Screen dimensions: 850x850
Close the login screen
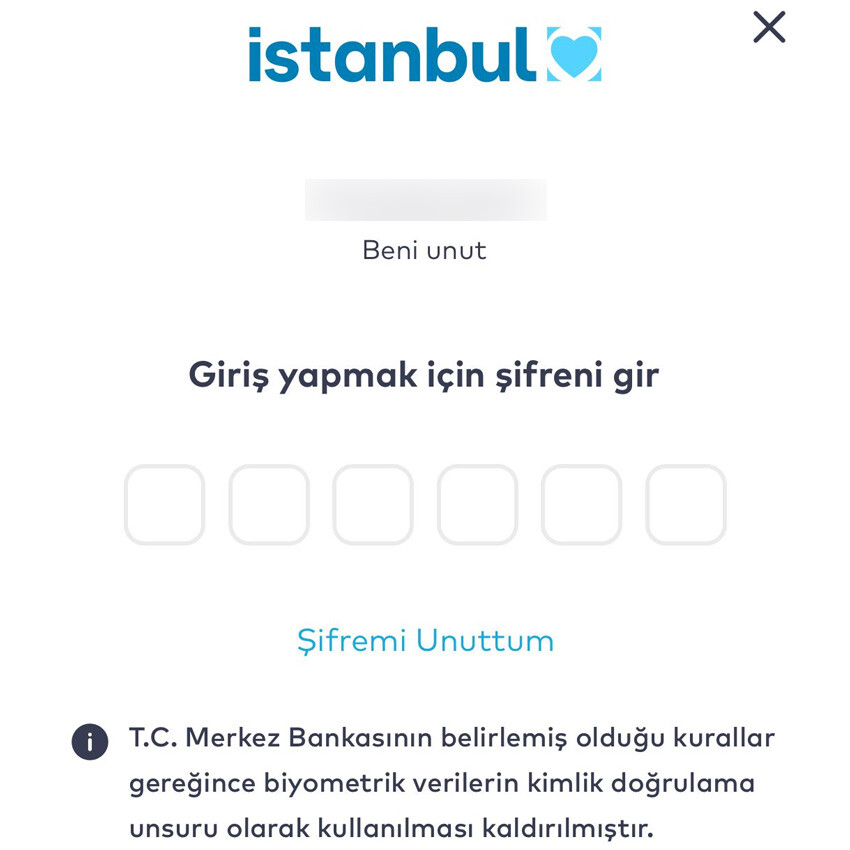[768, 28]
